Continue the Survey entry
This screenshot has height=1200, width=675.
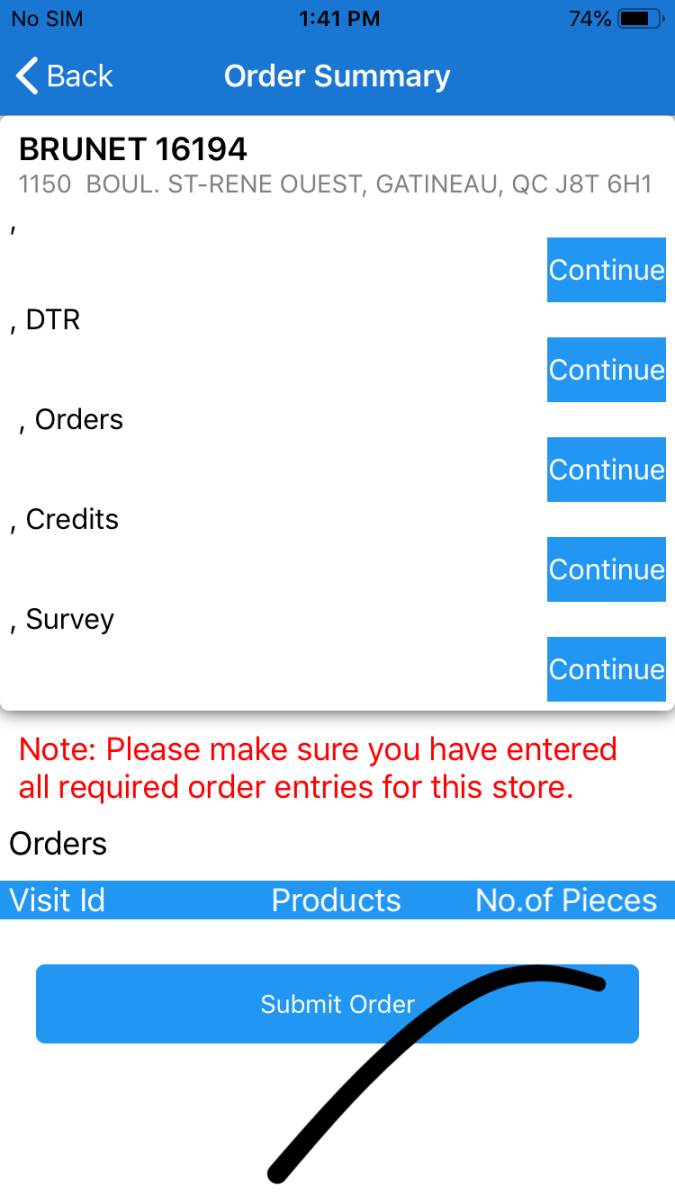pyautogui.click(x=606, y=670)
